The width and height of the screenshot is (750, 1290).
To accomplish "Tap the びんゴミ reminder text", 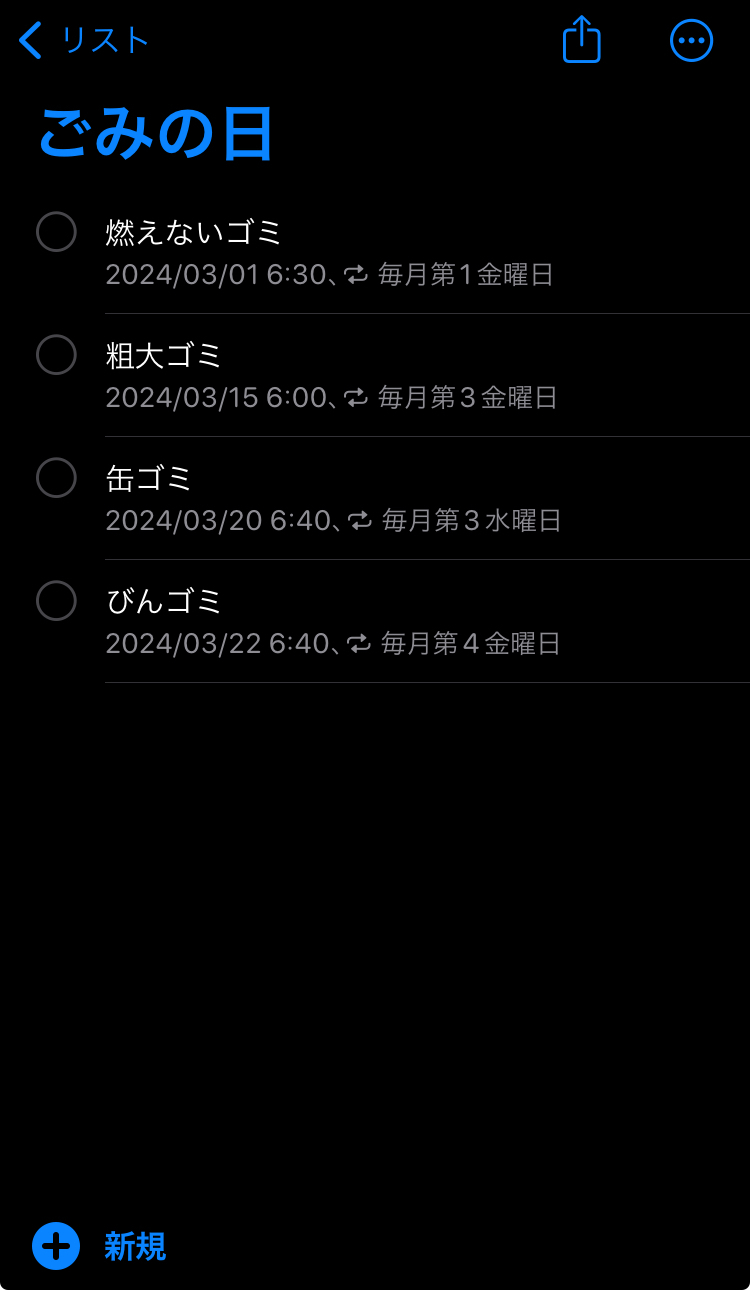I will pyautogui.click(x=164, y=602).
